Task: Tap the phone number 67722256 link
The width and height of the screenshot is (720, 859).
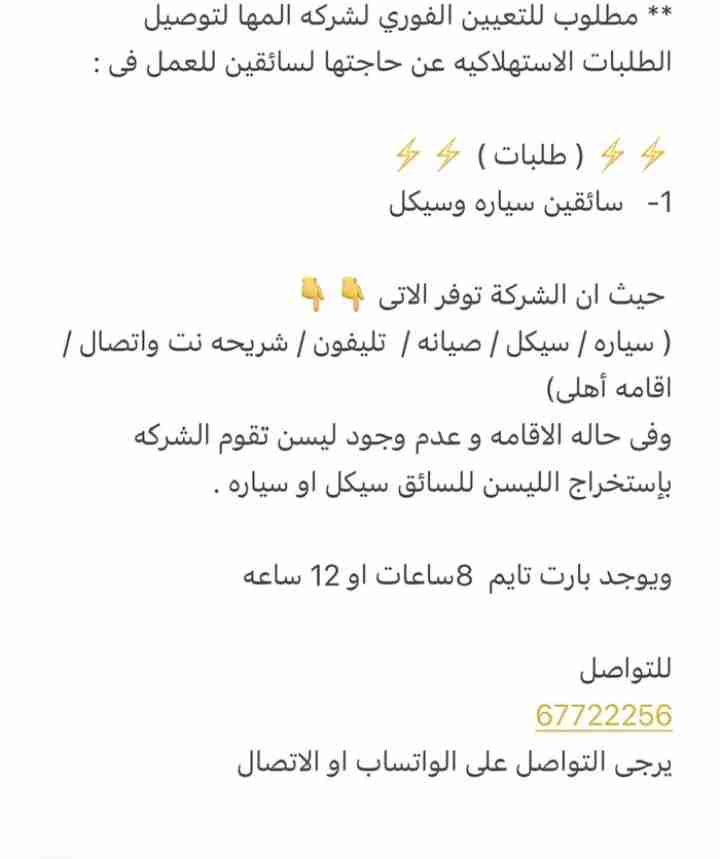Action: click(x=604, y=716)
